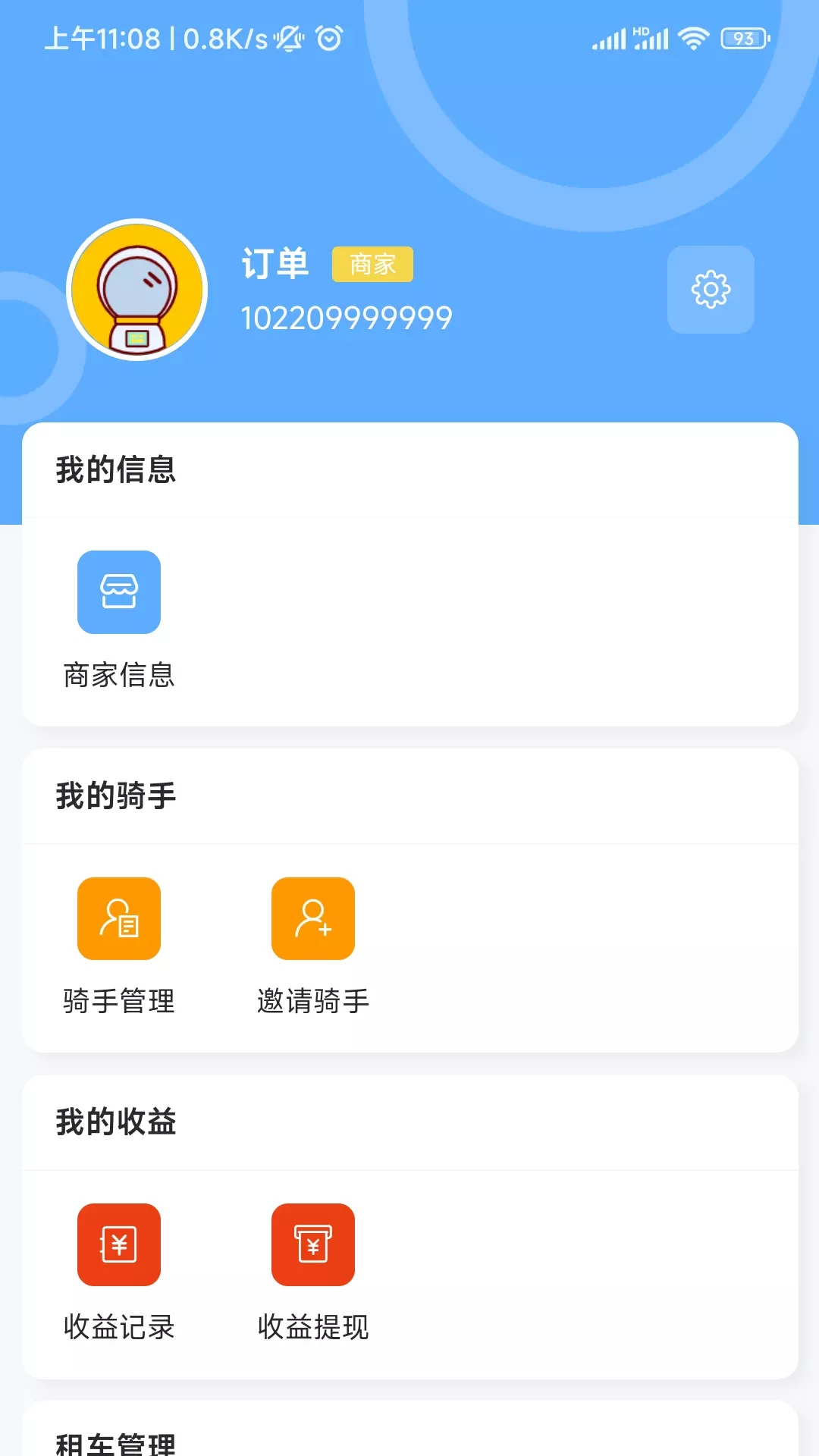Tap the battery indicator showing 93
The image size is (819, 1456).
pyautogui.click(x=743, y=37)
